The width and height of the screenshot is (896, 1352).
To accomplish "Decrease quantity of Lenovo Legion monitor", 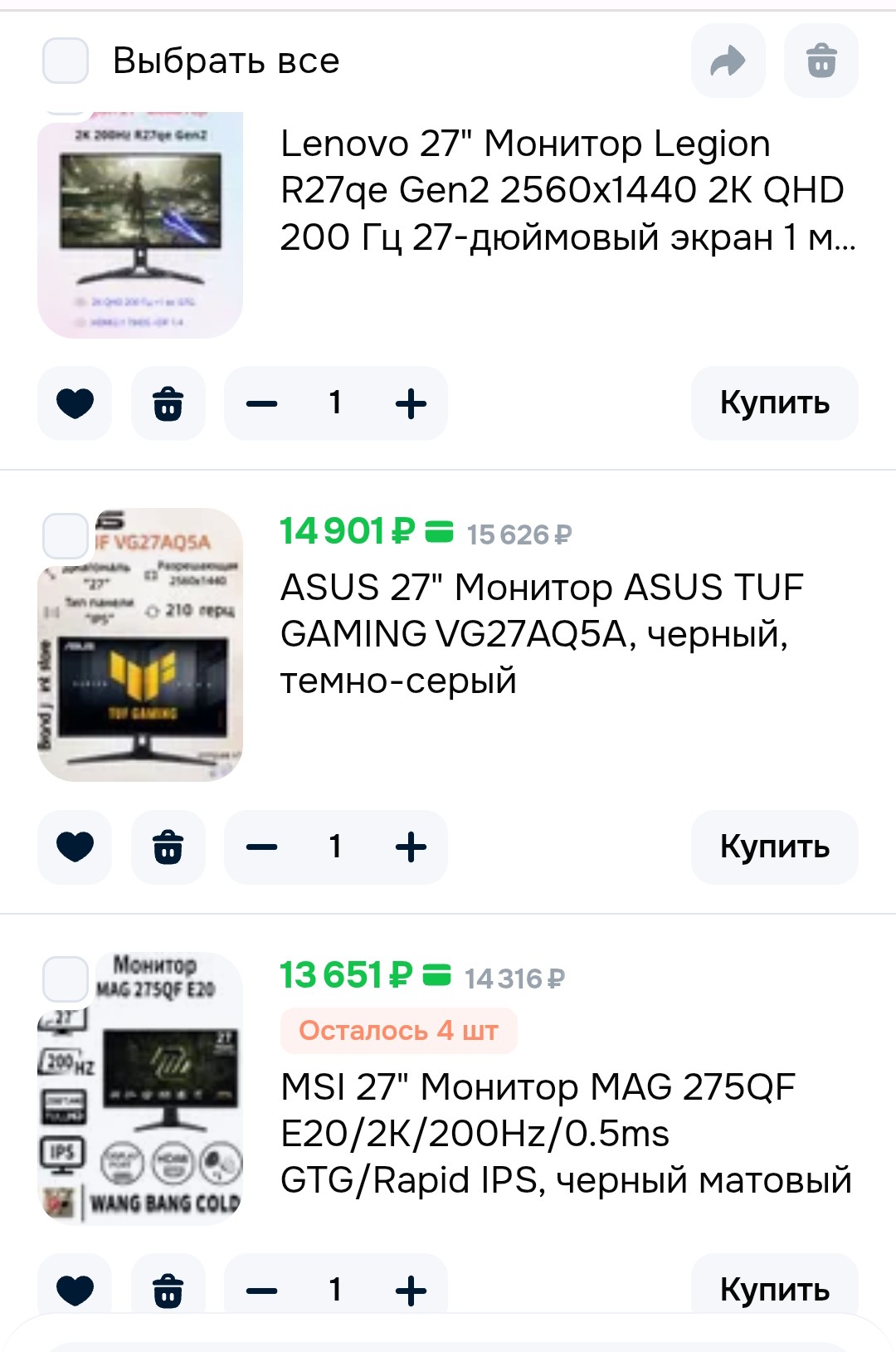I will [x=262, y=403].
